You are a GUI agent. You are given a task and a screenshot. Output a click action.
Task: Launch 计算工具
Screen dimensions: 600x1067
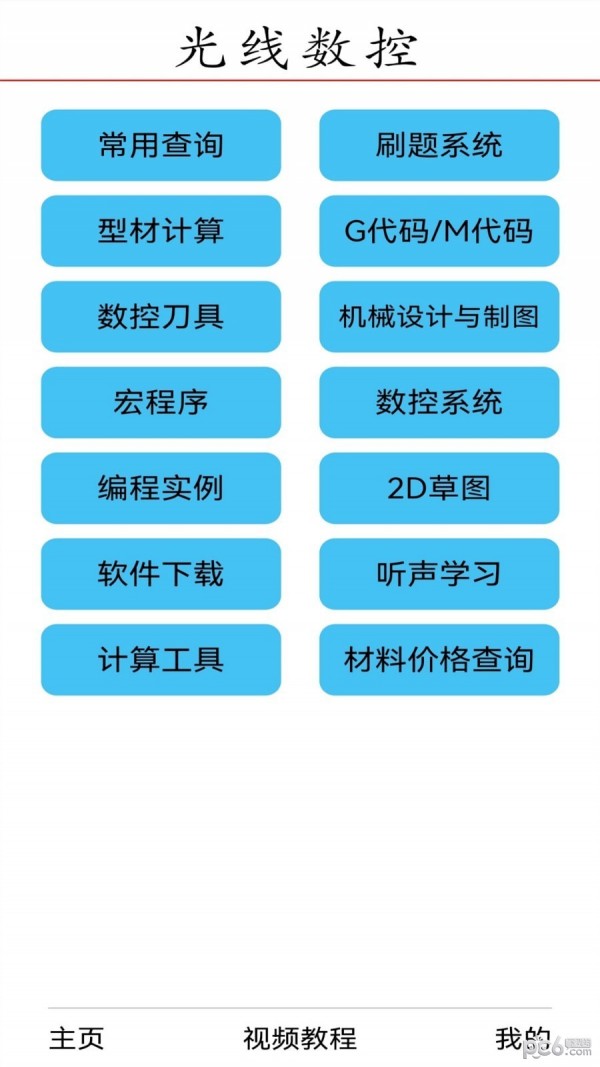click(161, 659)
